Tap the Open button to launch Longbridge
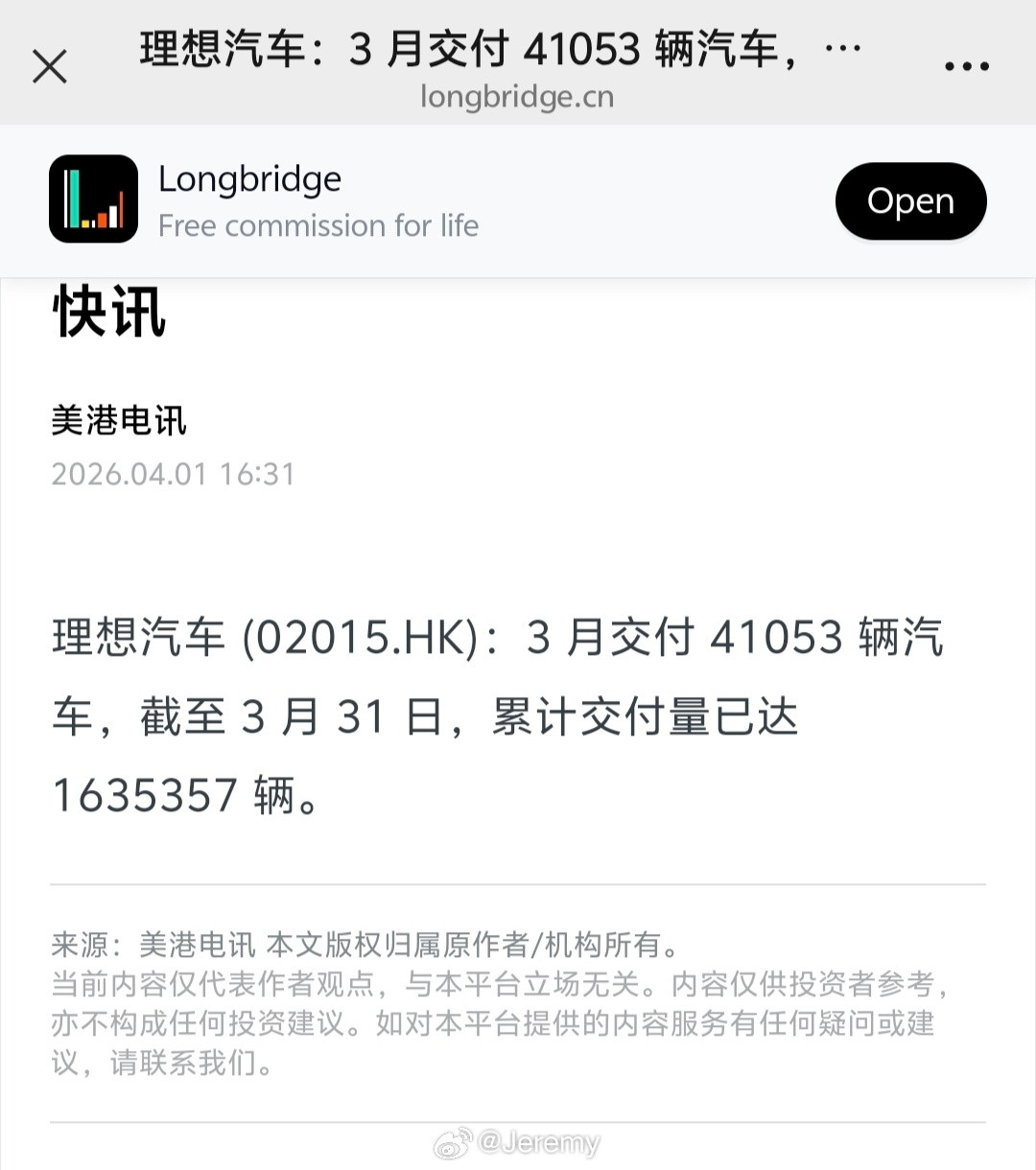The height and width of the screenshot is (1170, 1036). coord(909,200)
